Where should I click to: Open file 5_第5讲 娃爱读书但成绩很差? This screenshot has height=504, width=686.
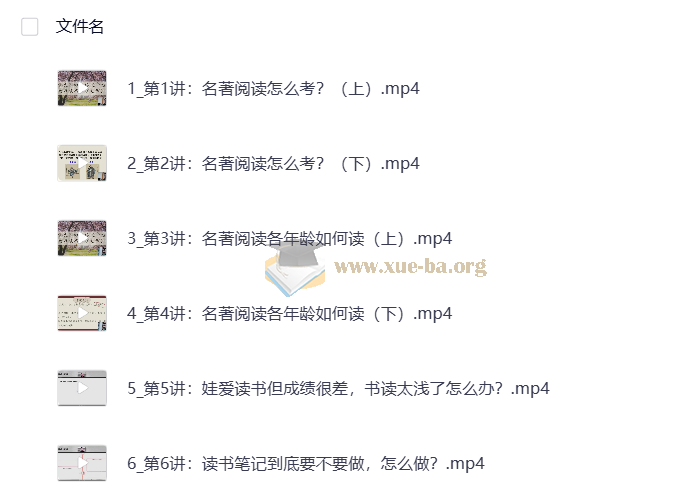click(338, 388)
